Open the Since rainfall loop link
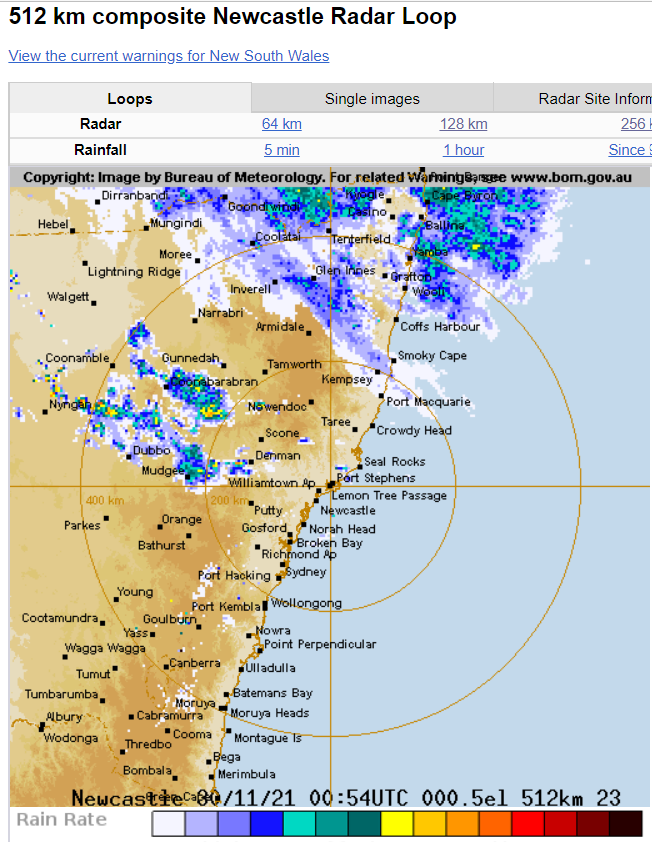 click(x=629, y=150)
